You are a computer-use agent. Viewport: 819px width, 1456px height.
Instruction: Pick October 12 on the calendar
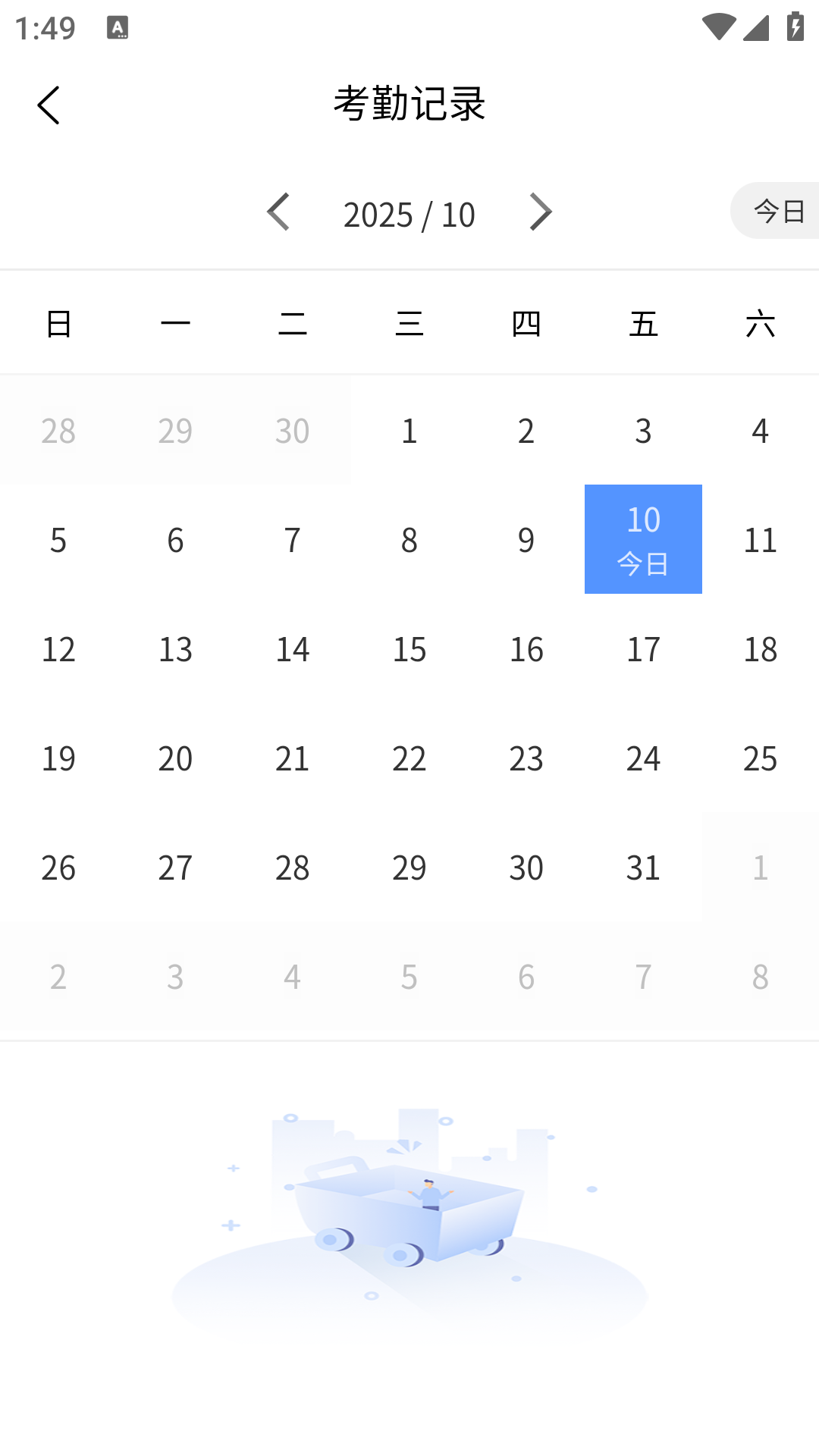point(58,649)
